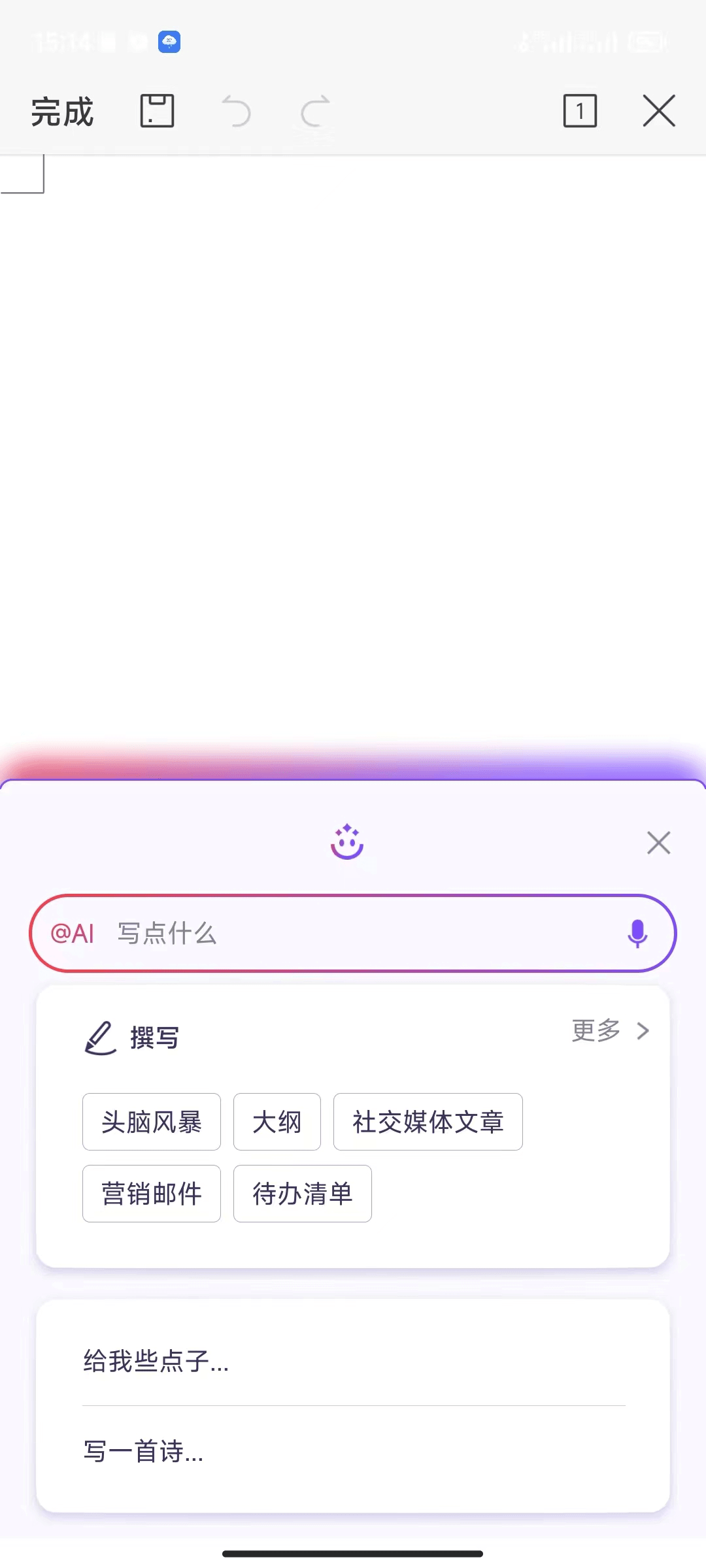This screenshot has width=706, height=1568.
Task: Choose 社交媒体文章 writing option
Action: coord(428,1122)
